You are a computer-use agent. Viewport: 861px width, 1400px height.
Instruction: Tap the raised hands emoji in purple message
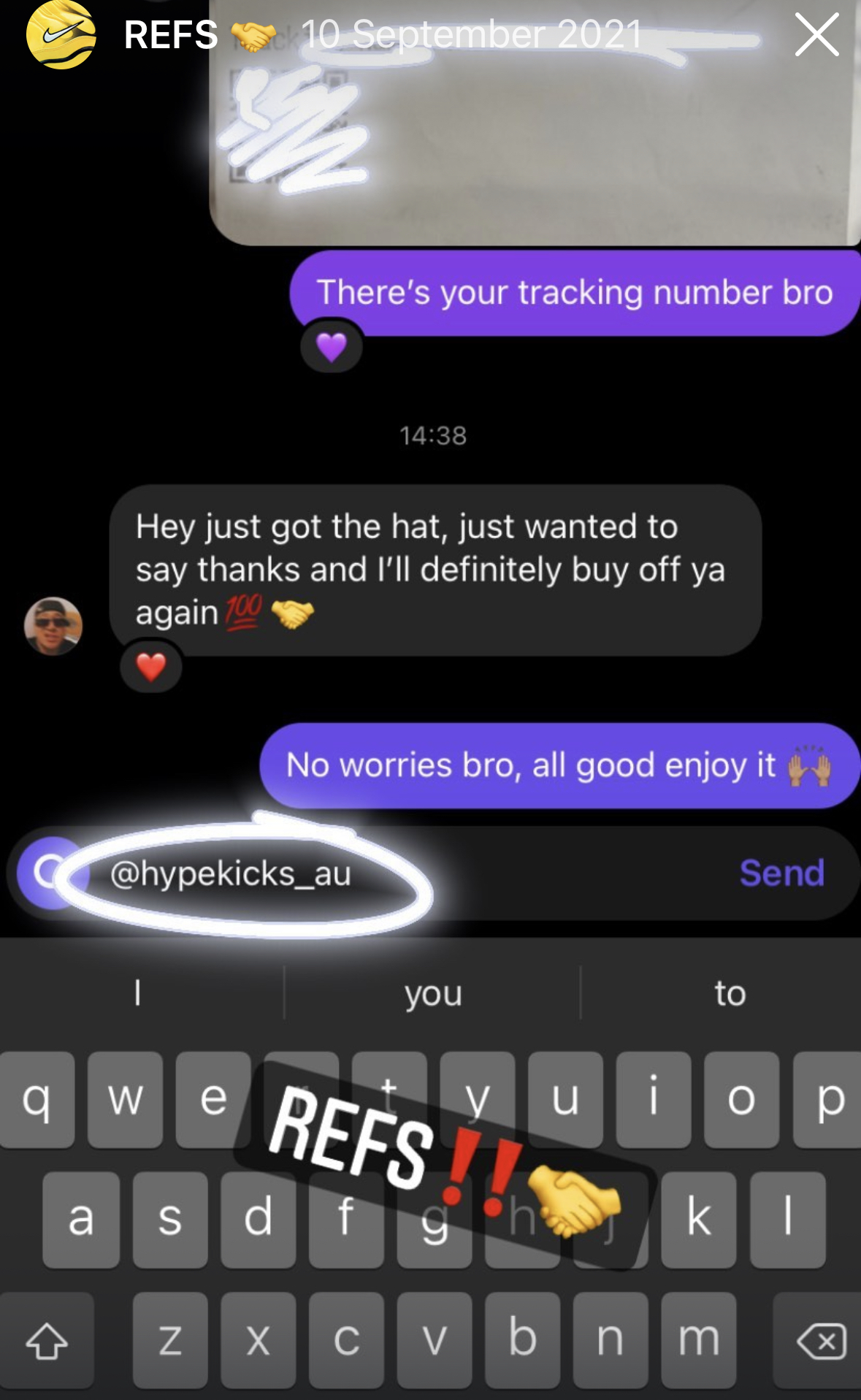pyautogui.click(x=811, y=766)
